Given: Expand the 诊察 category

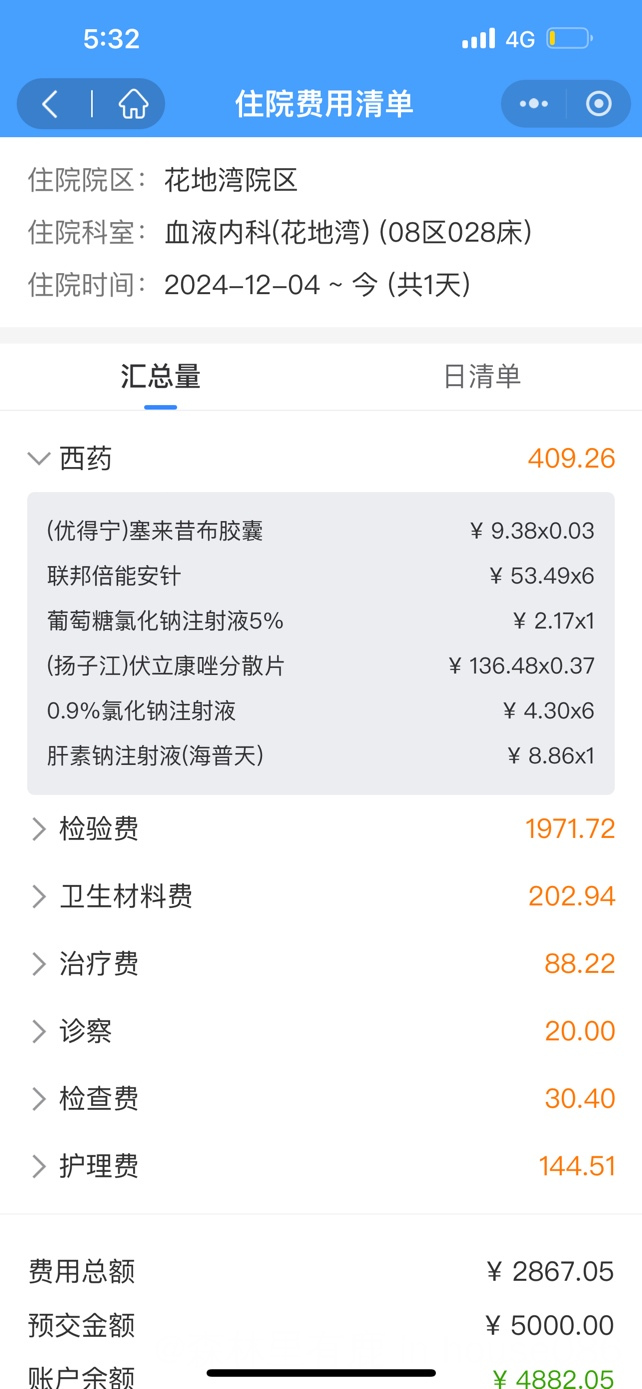Looking at the screenshot, I should [321, 1031].
